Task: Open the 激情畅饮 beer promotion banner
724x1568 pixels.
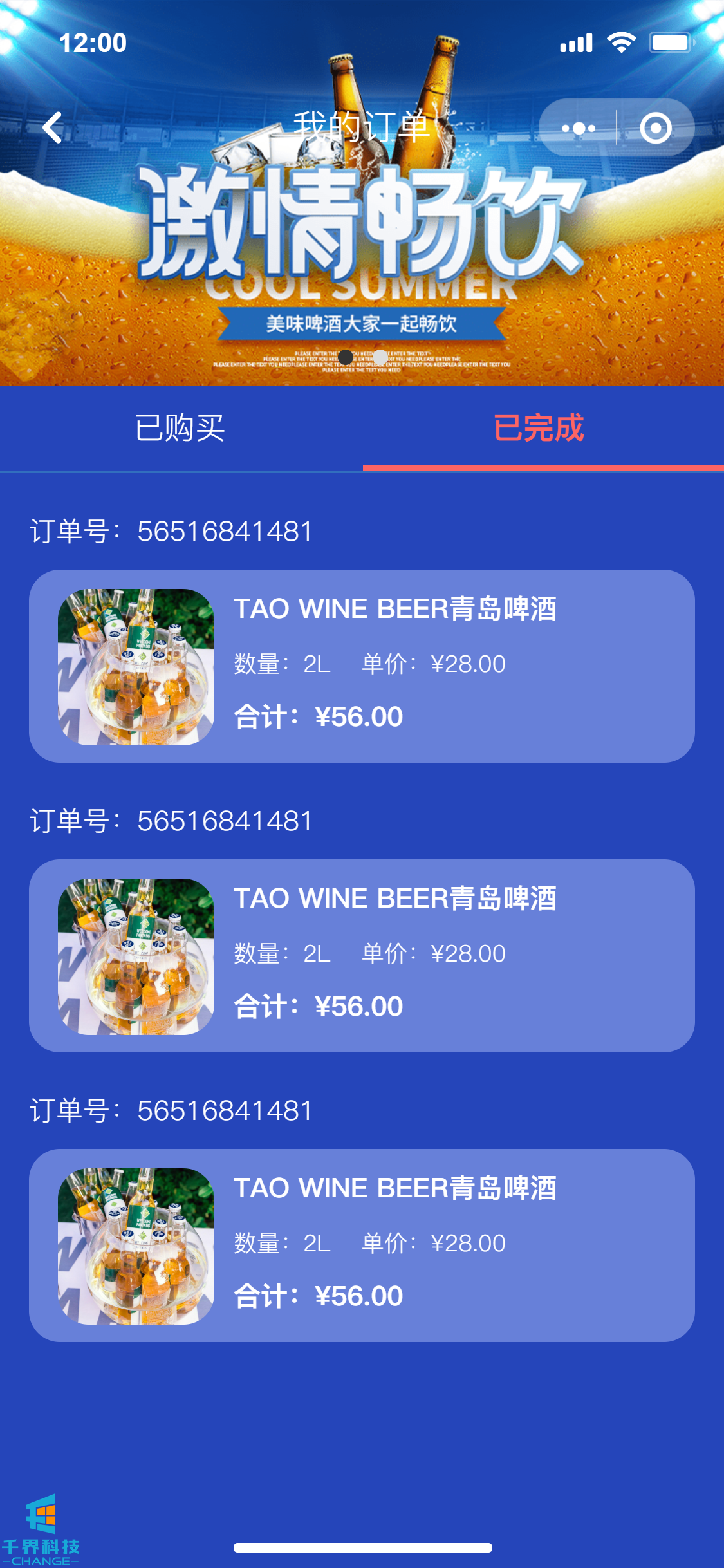Action: 362,257
